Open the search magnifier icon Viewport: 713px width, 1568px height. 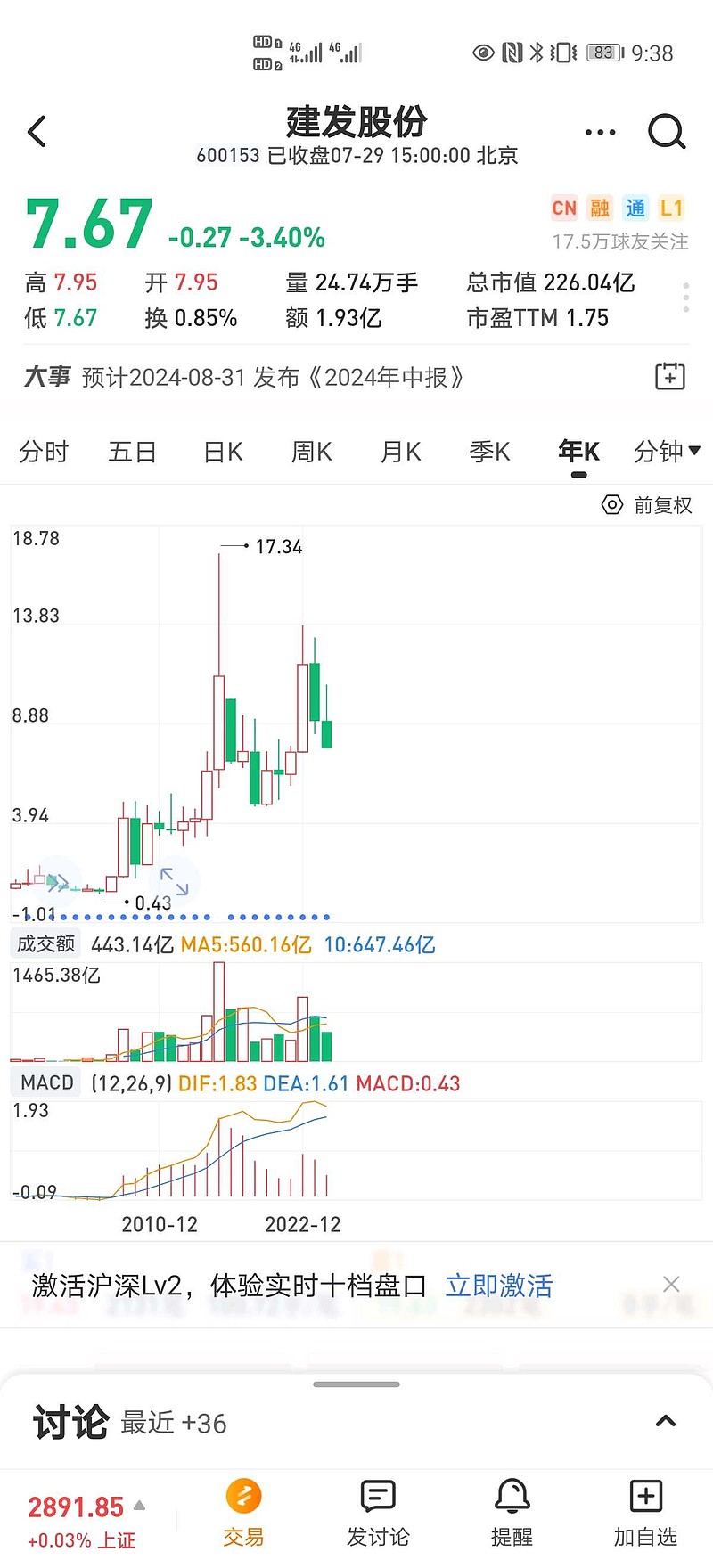point(667,132)
